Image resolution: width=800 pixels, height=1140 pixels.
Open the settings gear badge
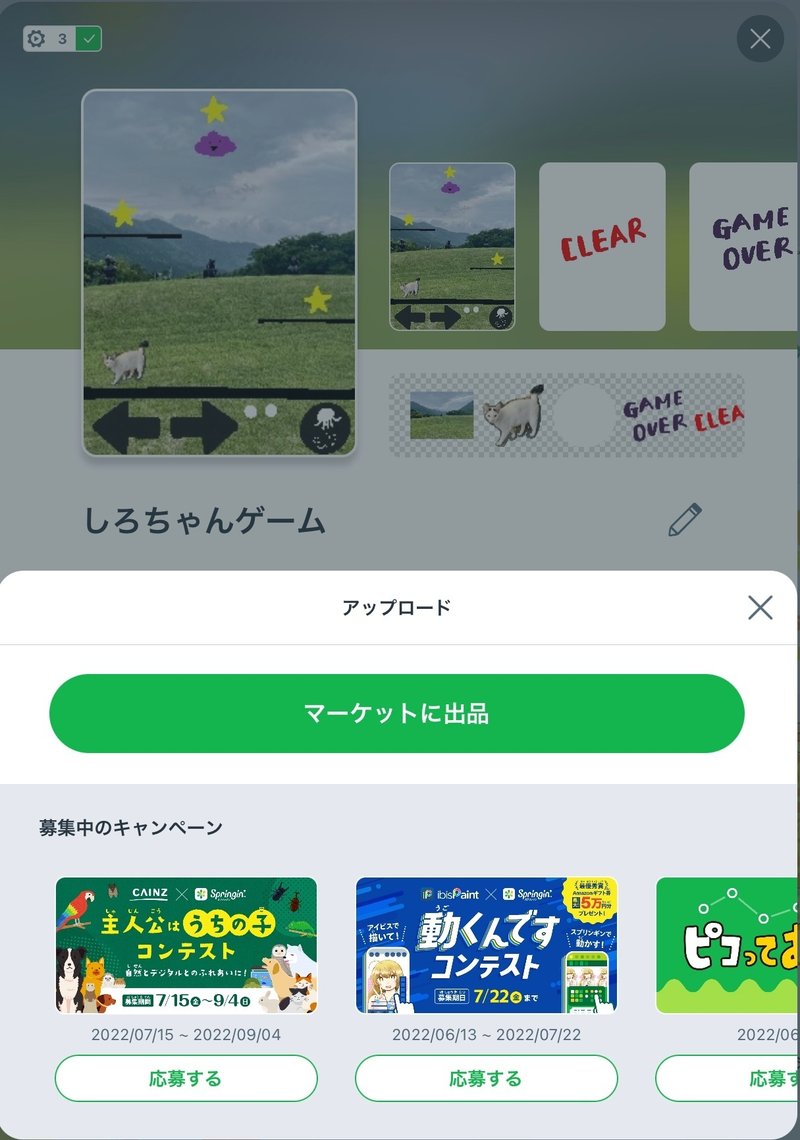pyautogui.click(x=38, y=39)
